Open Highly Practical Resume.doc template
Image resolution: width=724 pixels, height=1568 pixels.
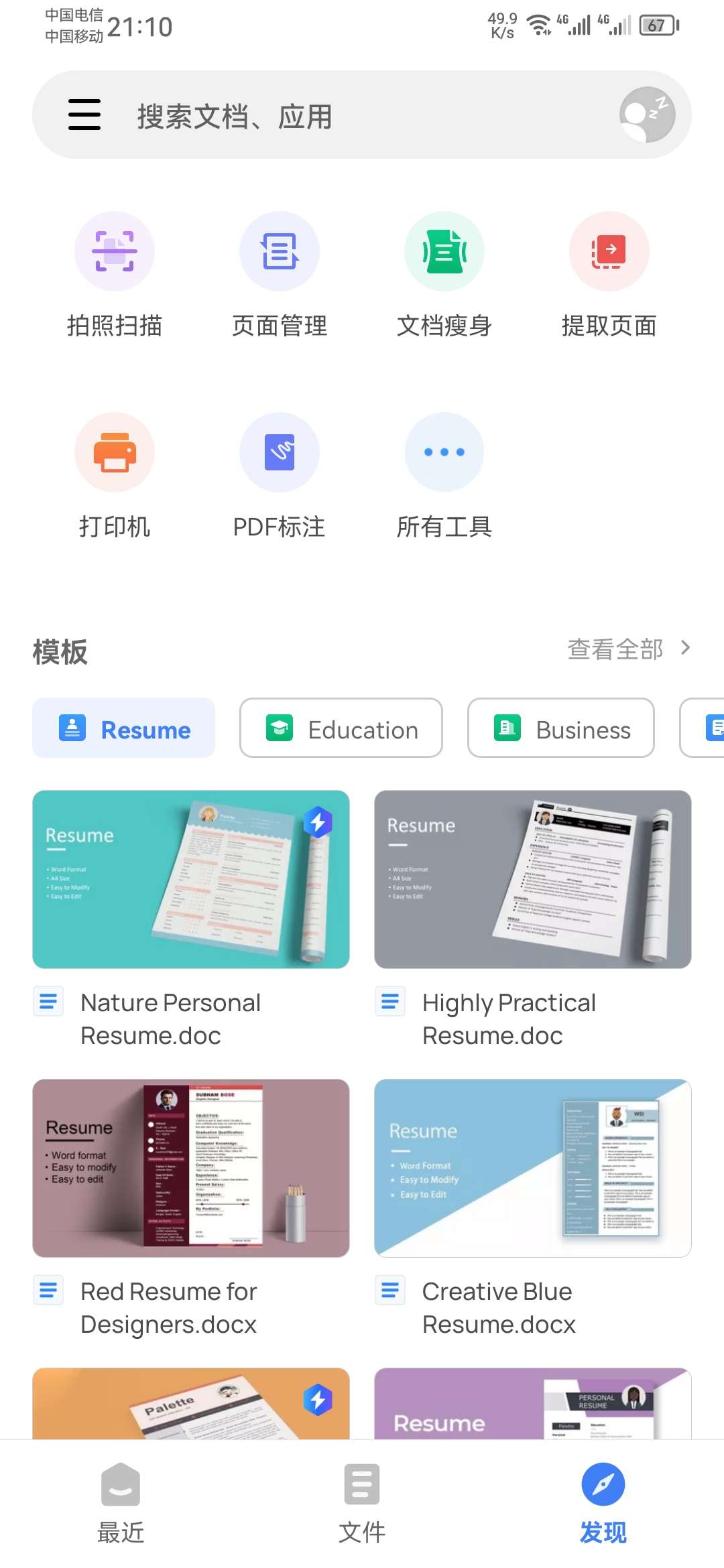point(533,879)
